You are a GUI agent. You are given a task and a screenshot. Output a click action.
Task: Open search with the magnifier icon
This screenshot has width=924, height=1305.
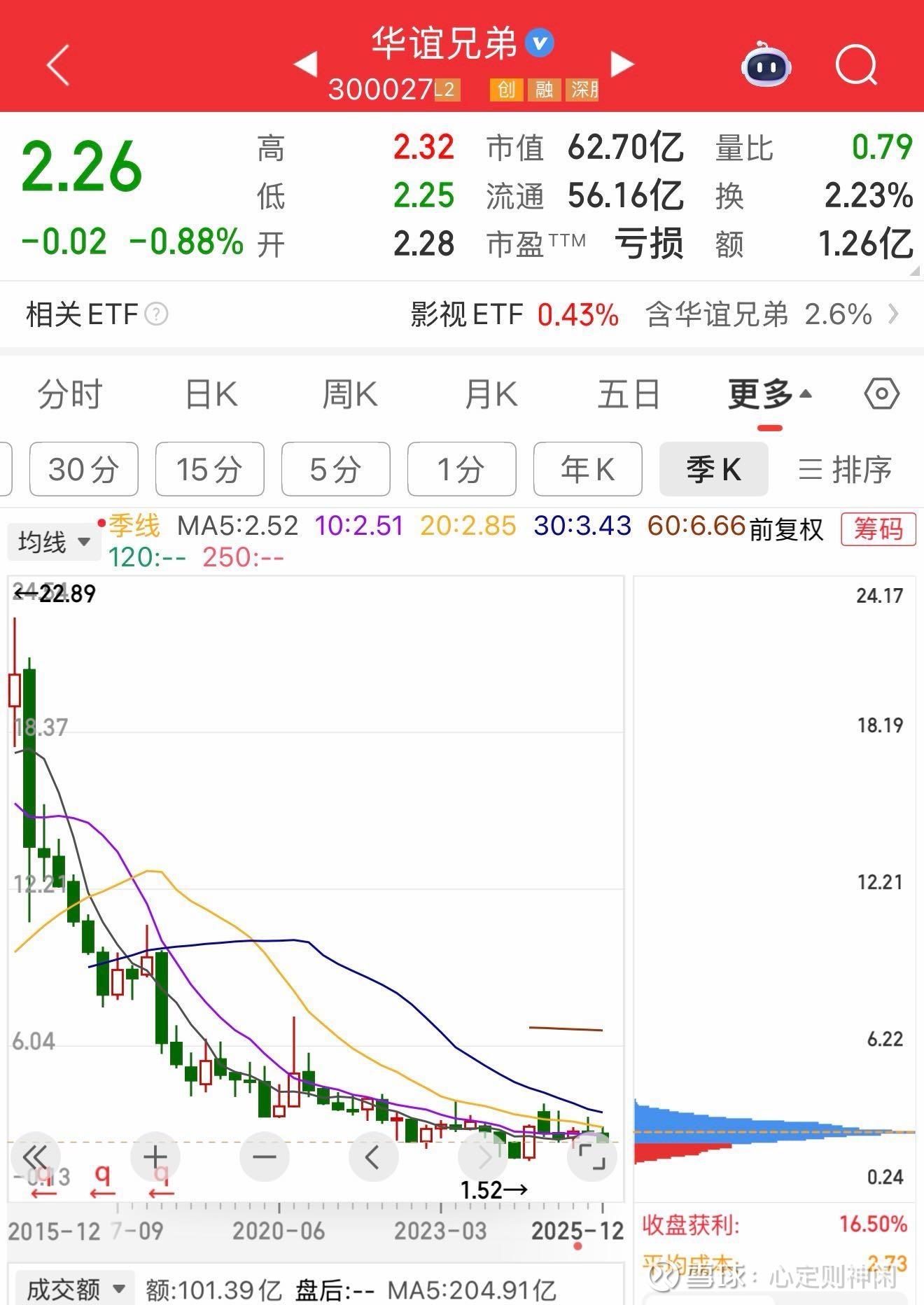857,67
